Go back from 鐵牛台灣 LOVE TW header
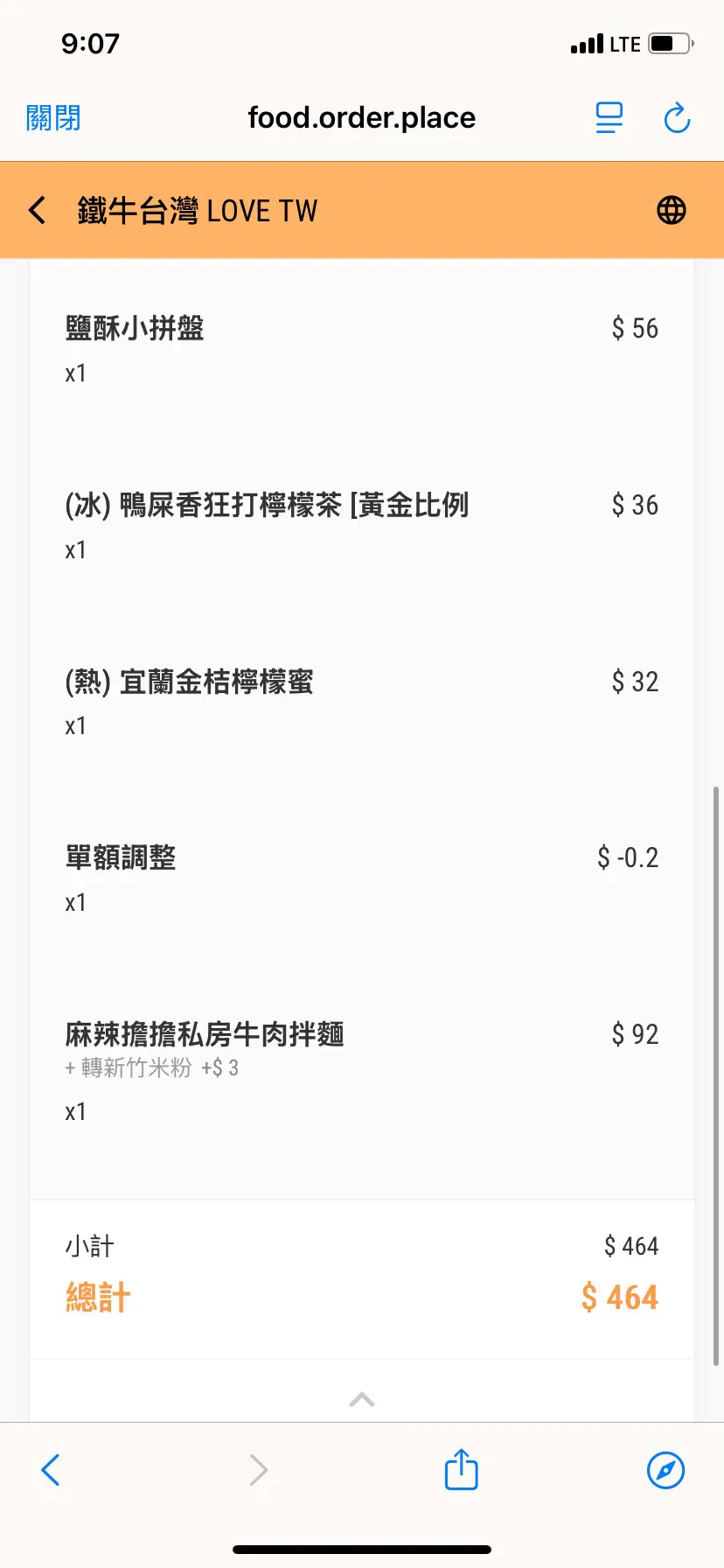 [x=38, y=210]
